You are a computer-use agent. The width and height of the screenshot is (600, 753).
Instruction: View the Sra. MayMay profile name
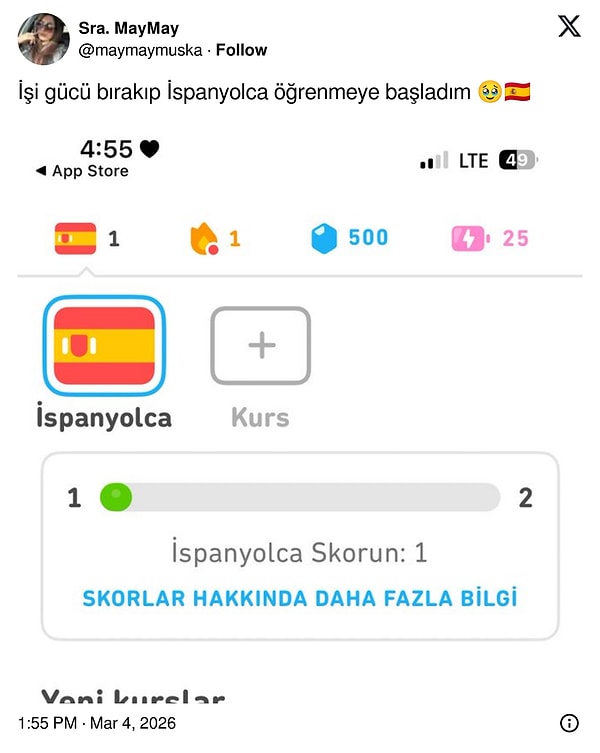[128, 28]
